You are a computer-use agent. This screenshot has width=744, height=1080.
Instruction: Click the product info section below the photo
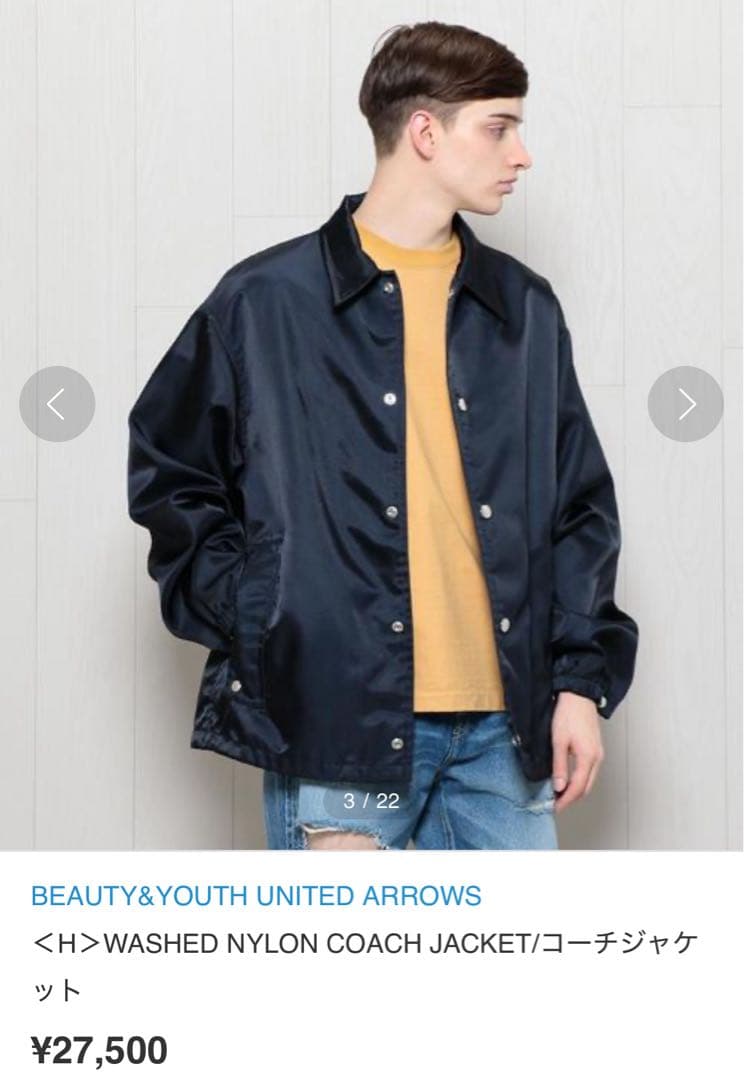(372, 960)
